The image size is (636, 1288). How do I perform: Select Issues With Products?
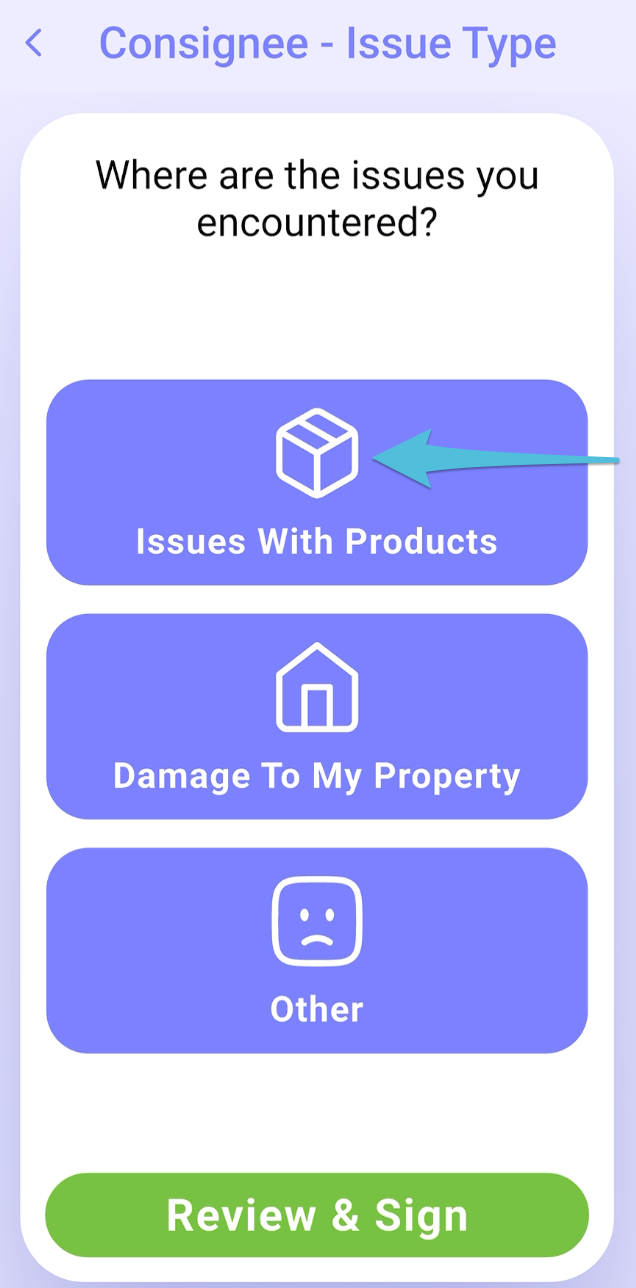tap(316, 482)
